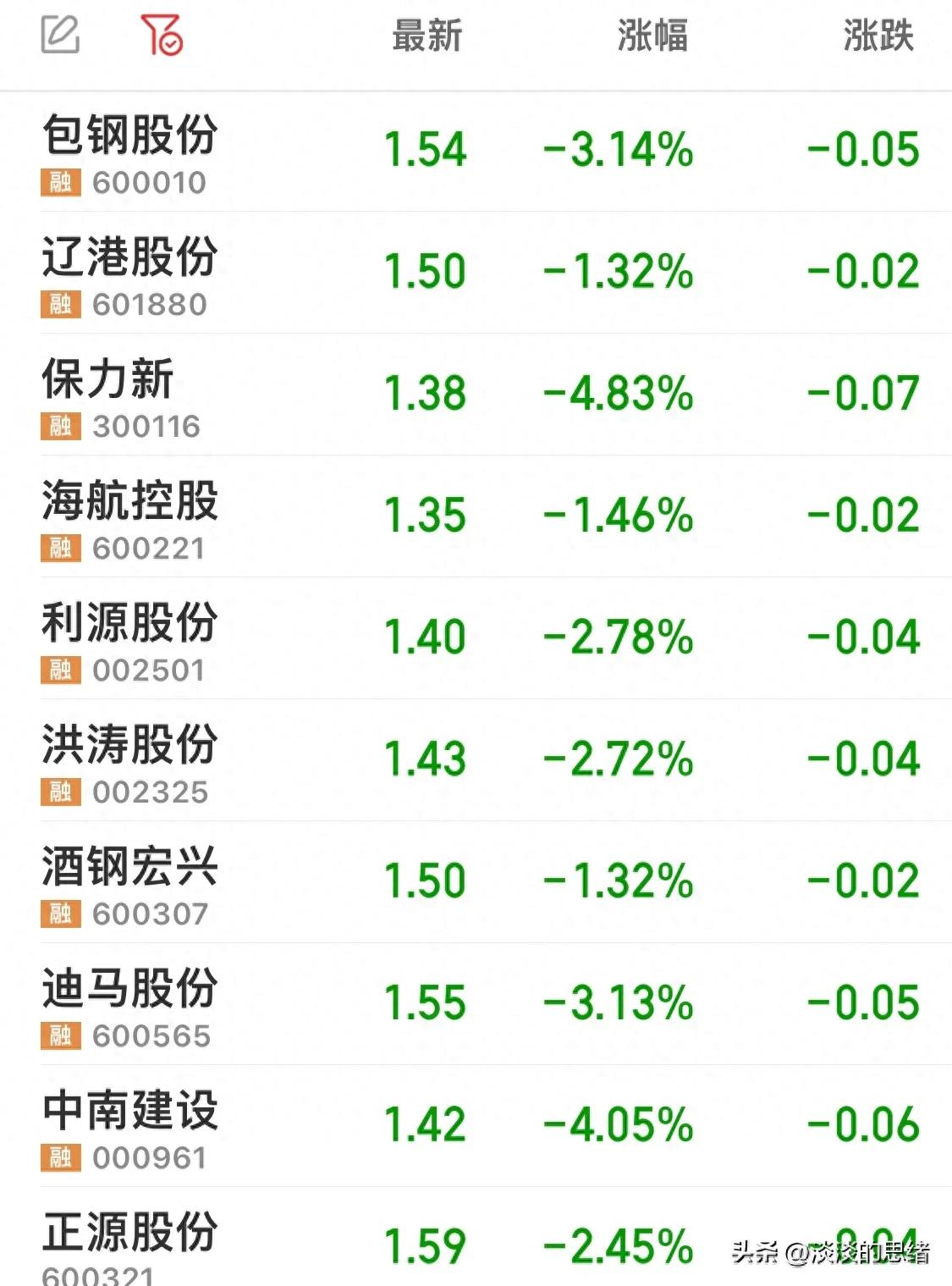
Task: Tap the 融 margin marker for 洪涛股份
Action: click(58, 789)
